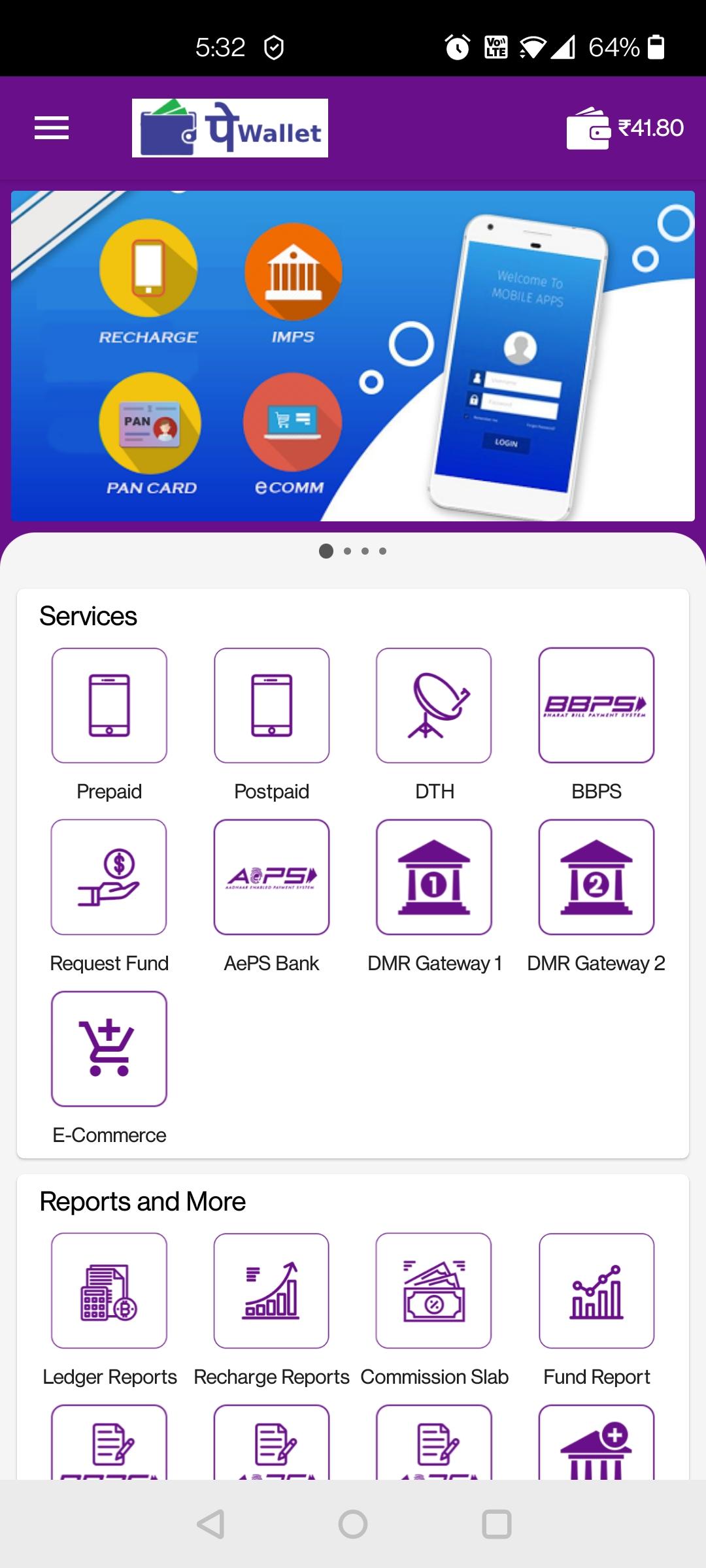This screenshot has height=1568, width=706.
Task: Open Request Fund
Action: click(x=109, y=877)
